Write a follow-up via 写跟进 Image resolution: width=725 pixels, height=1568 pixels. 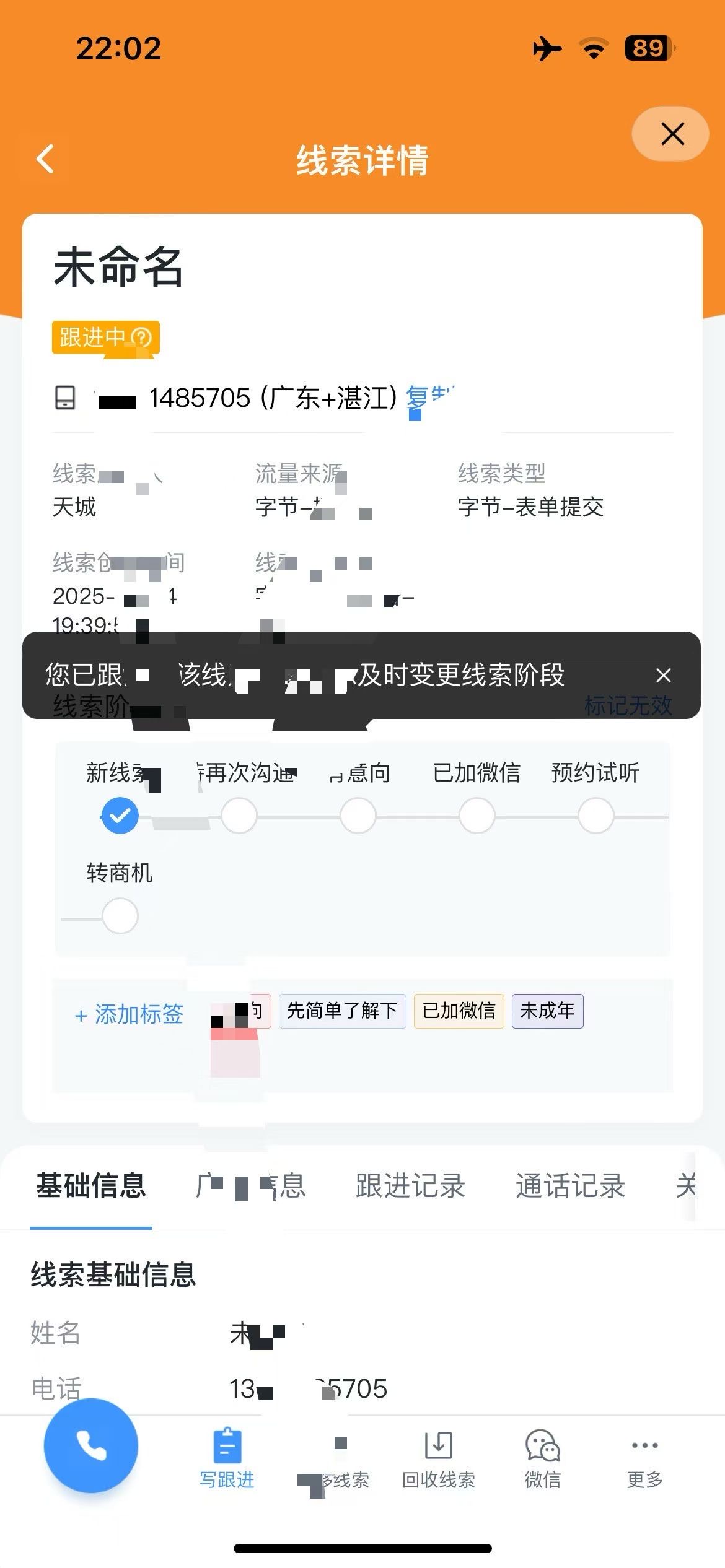pos(227,1458)
